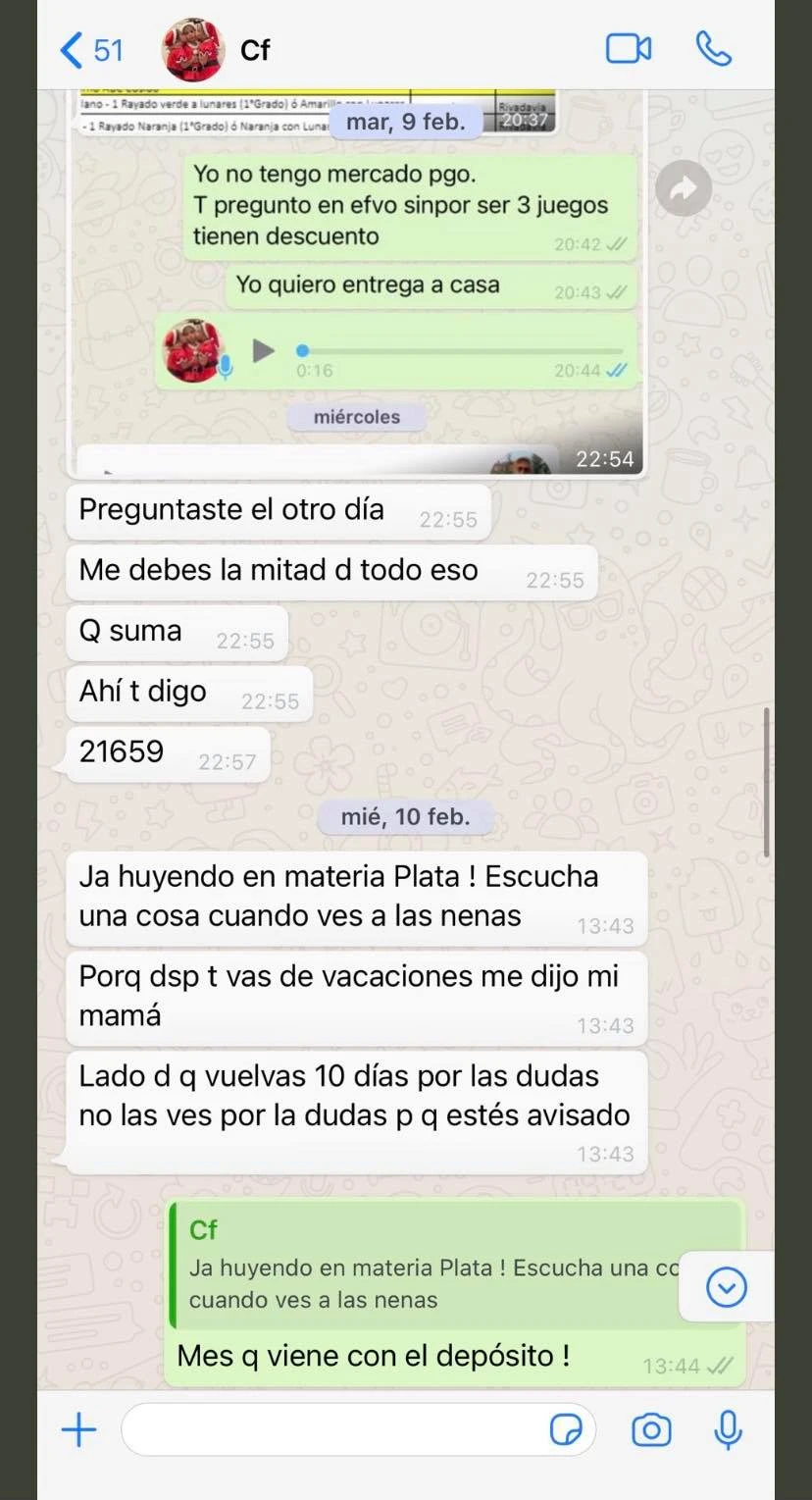Image resolution: width=812 pixels, height=1500 pixels.
Task: Focus the message text field
Action: click(333, 1429)
